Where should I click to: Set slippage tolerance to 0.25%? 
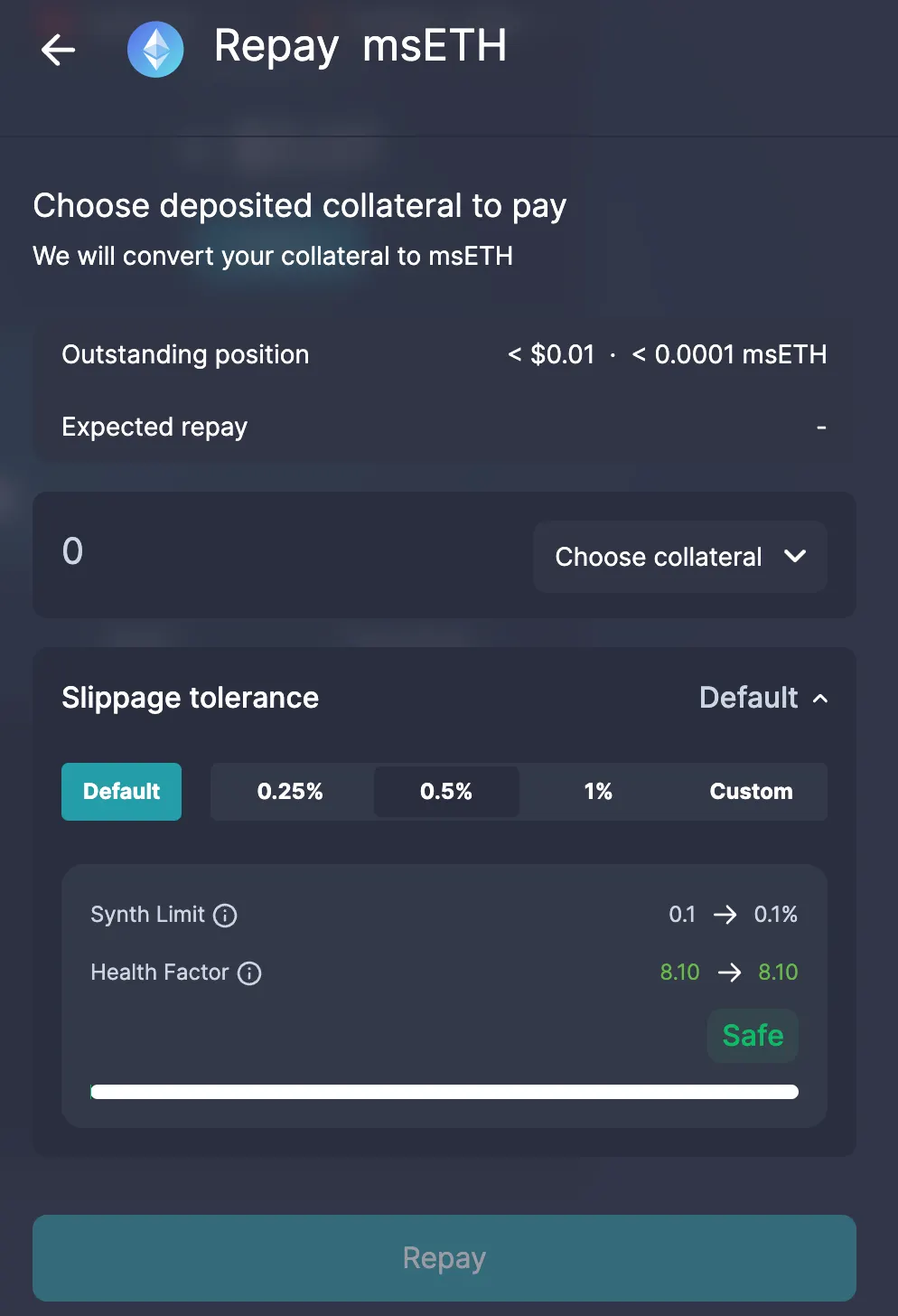click(x=290, y=792)
